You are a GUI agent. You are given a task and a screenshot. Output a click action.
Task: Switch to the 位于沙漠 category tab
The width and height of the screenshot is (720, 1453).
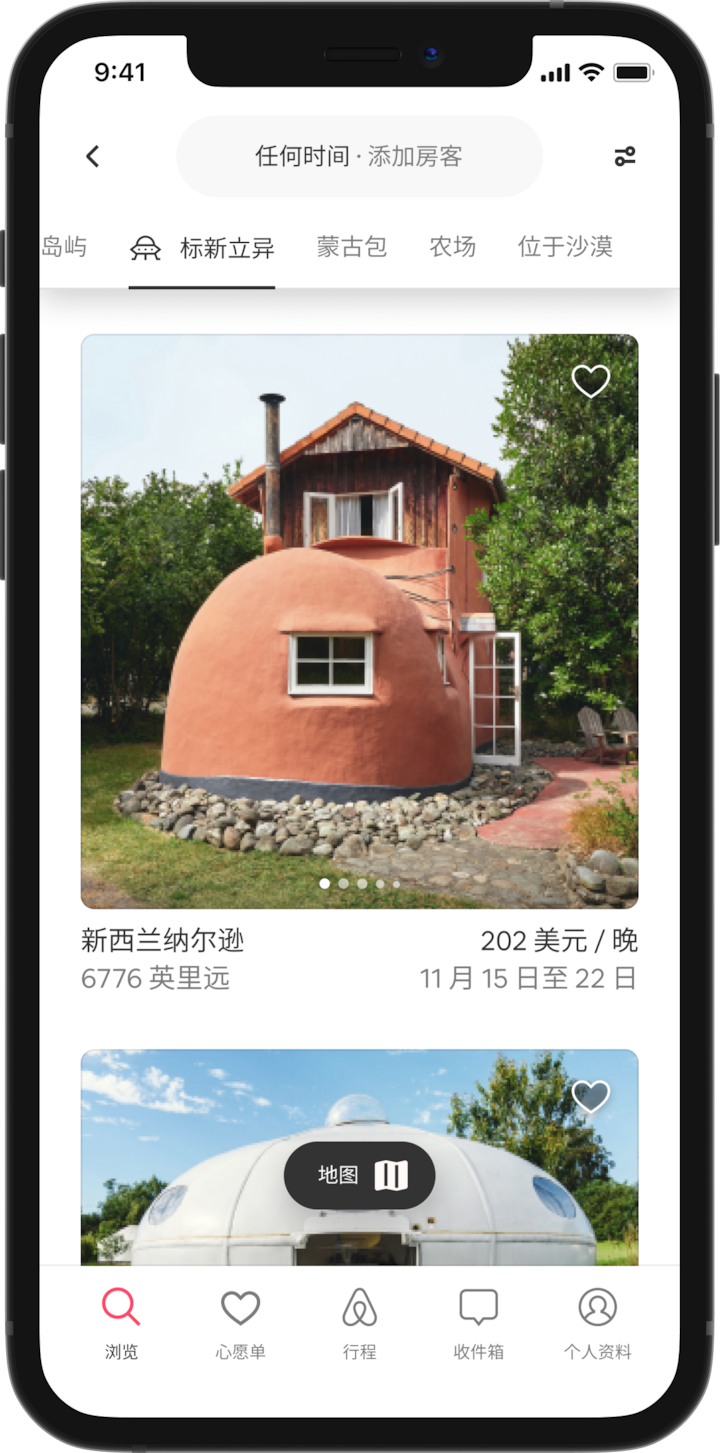(x=565, y=247)
